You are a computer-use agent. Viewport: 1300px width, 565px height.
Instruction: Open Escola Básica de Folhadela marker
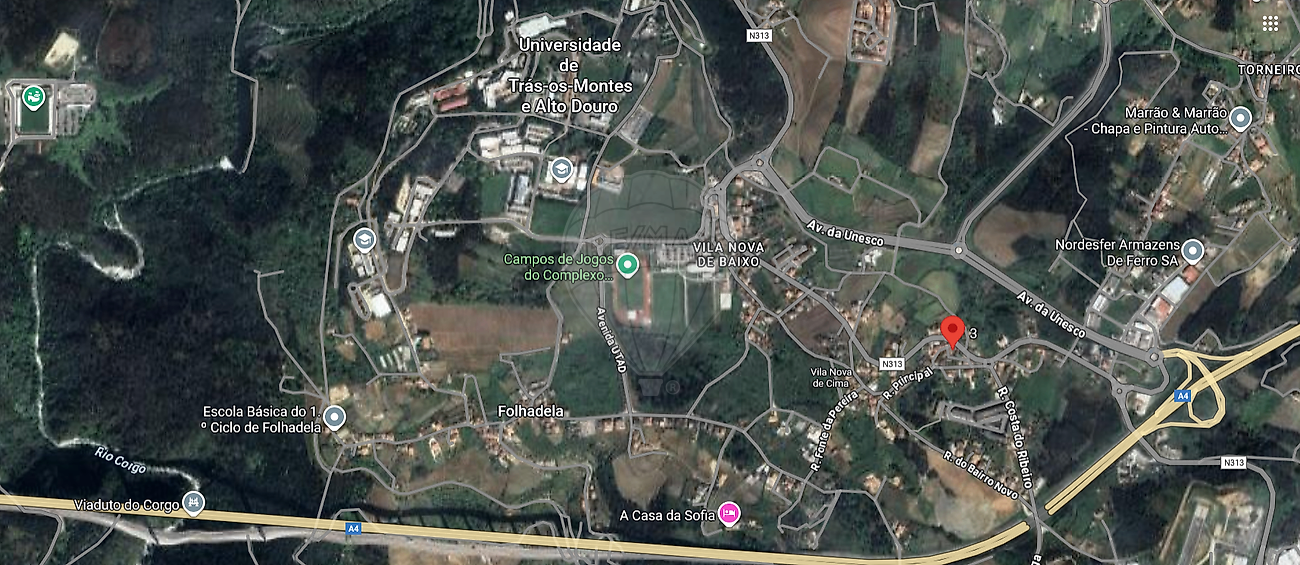tap(334, 418)
